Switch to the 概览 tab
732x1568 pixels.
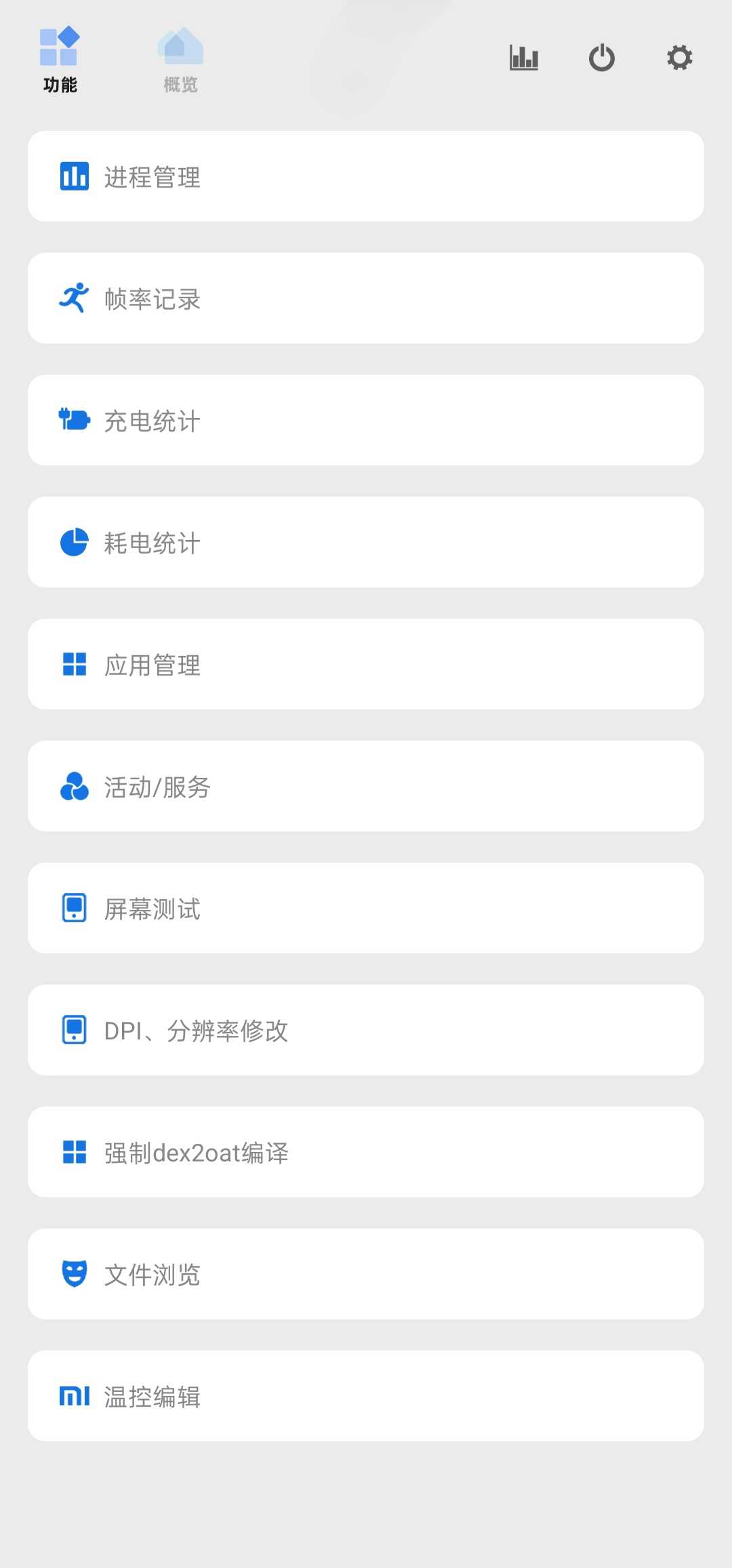point(180,61)
